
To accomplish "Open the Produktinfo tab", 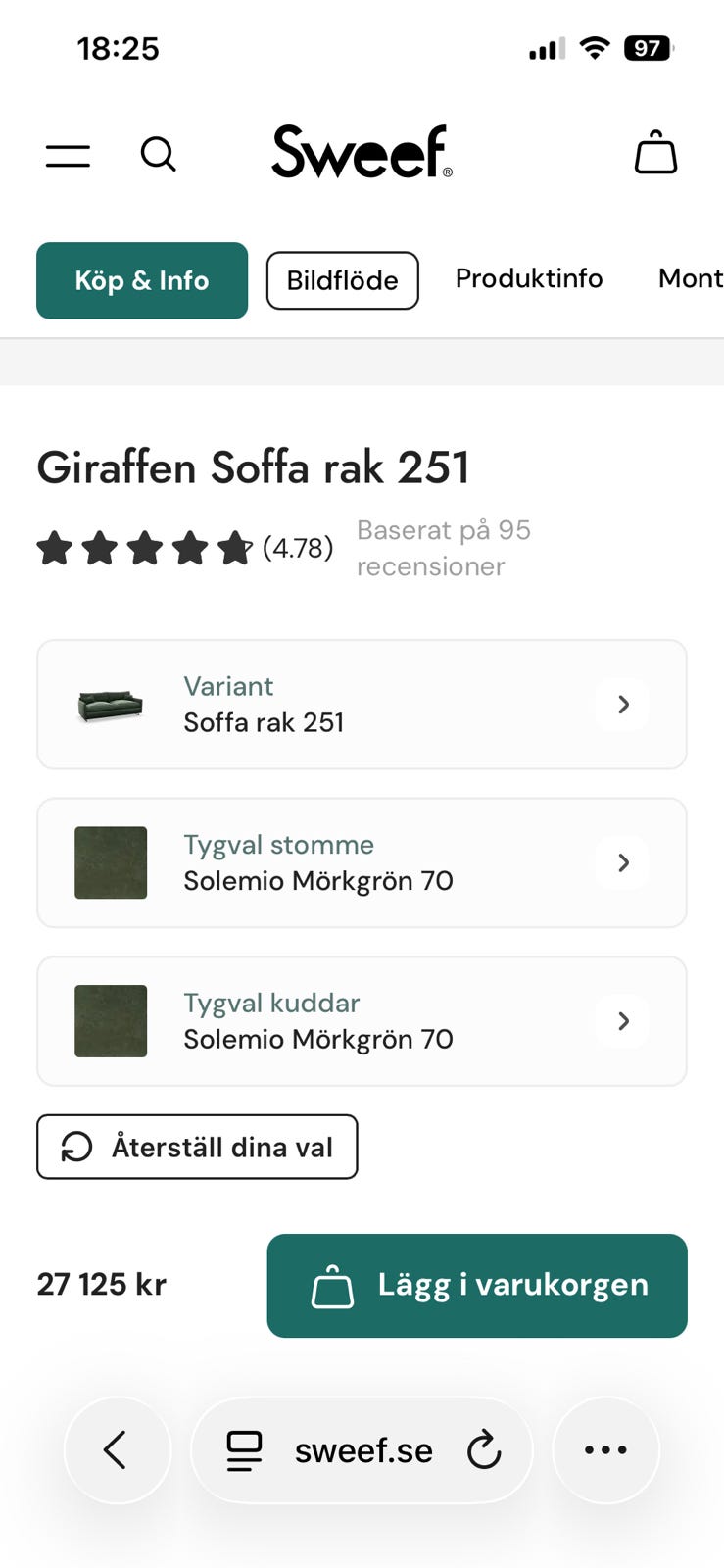I will pos(528,278).
